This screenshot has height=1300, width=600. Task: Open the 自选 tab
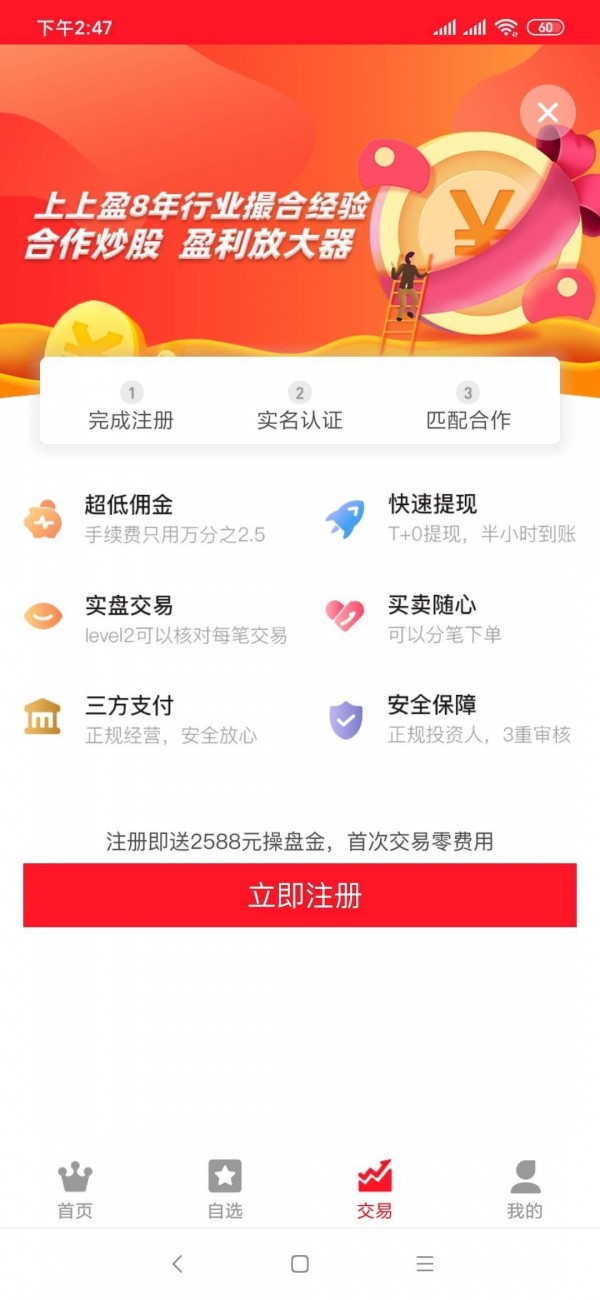pos(225,1190)
